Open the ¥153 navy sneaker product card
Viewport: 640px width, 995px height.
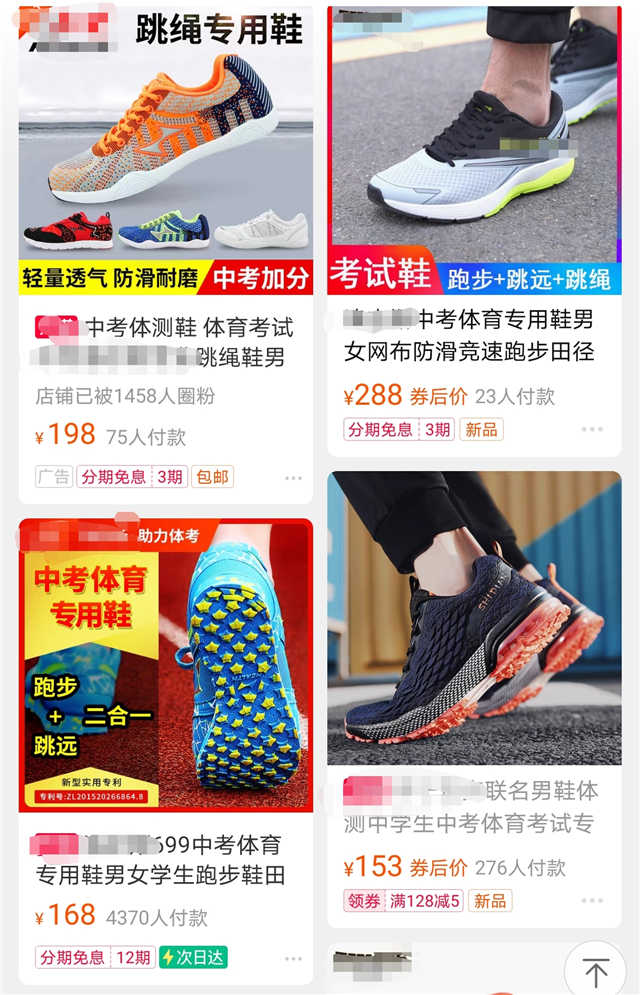pos(474,620)
